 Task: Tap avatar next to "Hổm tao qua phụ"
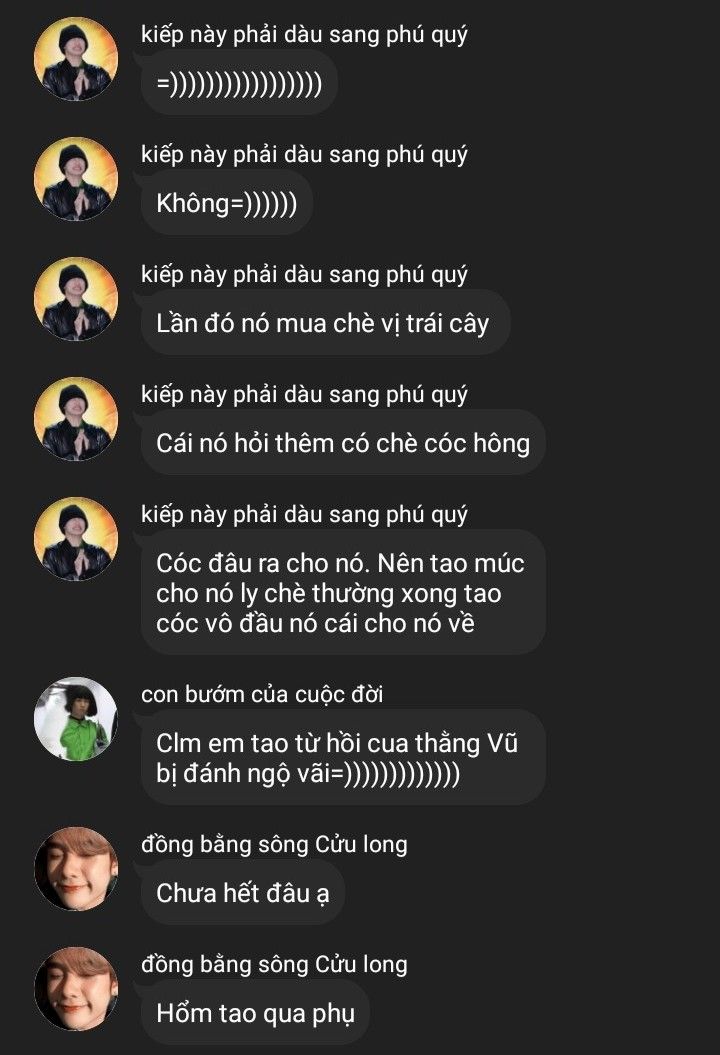[76, 989]
